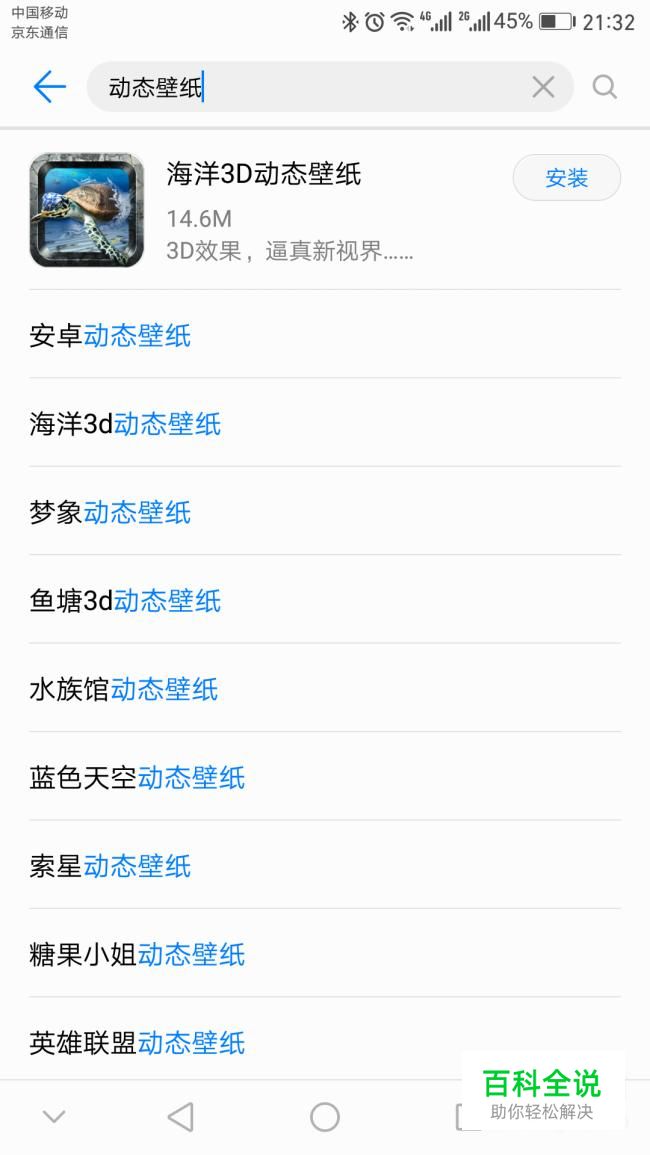The image size is (650, 1155).
Task: Go back using the blue arrow
Action: (49, 87)
